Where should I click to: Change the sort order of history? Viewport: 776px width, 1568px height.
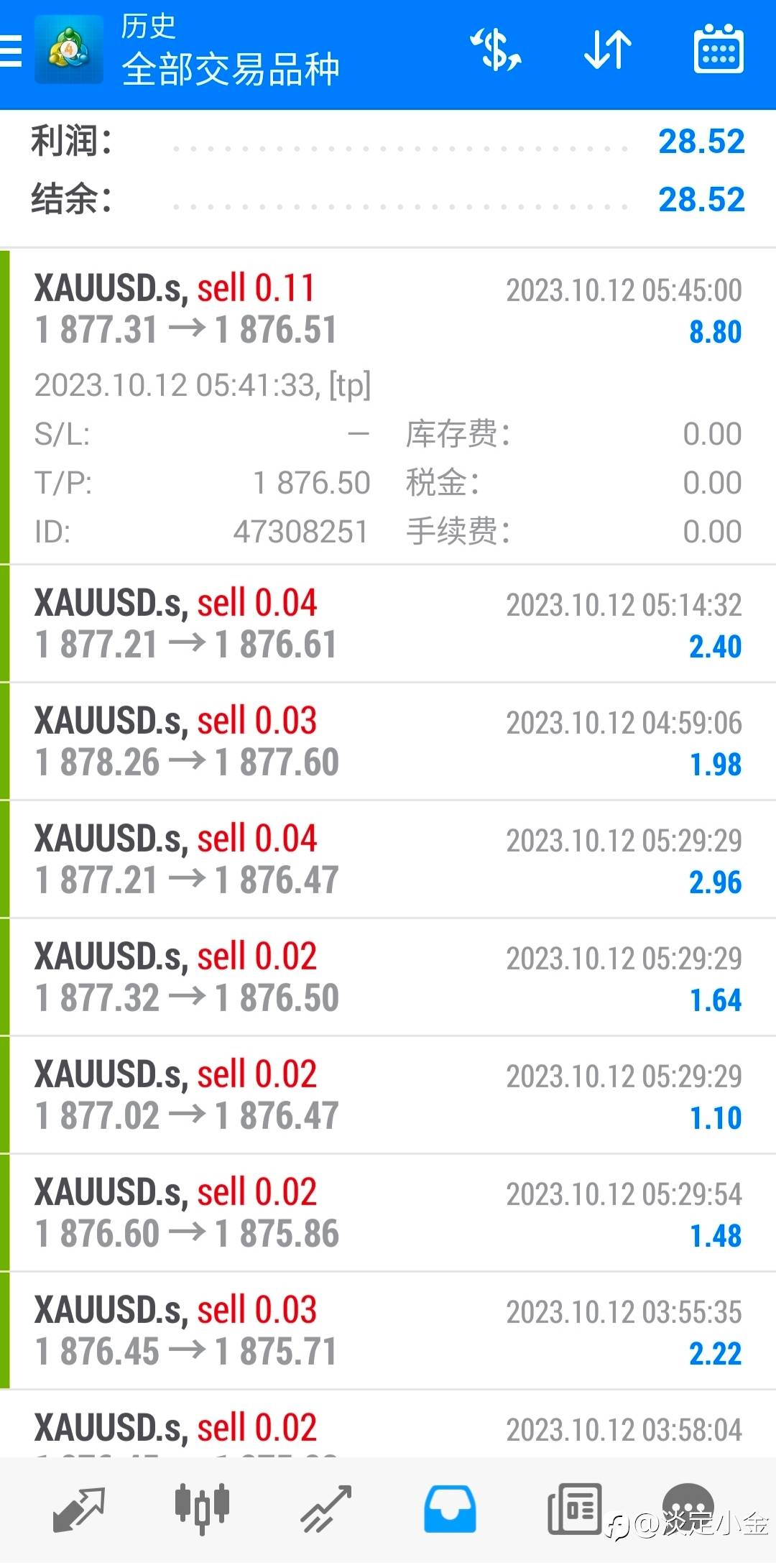[x=607, y=50]
